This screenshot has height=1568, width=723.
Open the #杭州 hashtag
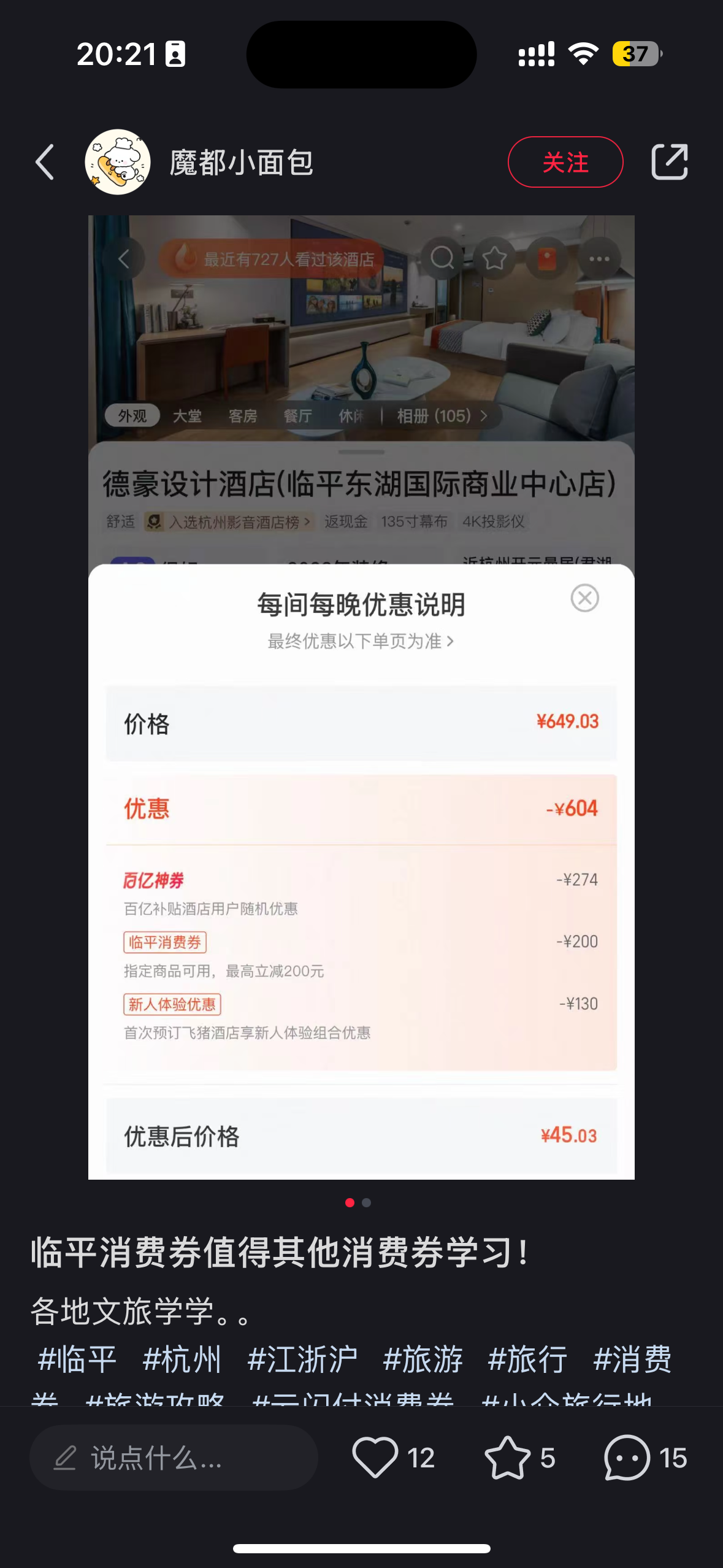pyautogui.click(x=182, y=1359)
